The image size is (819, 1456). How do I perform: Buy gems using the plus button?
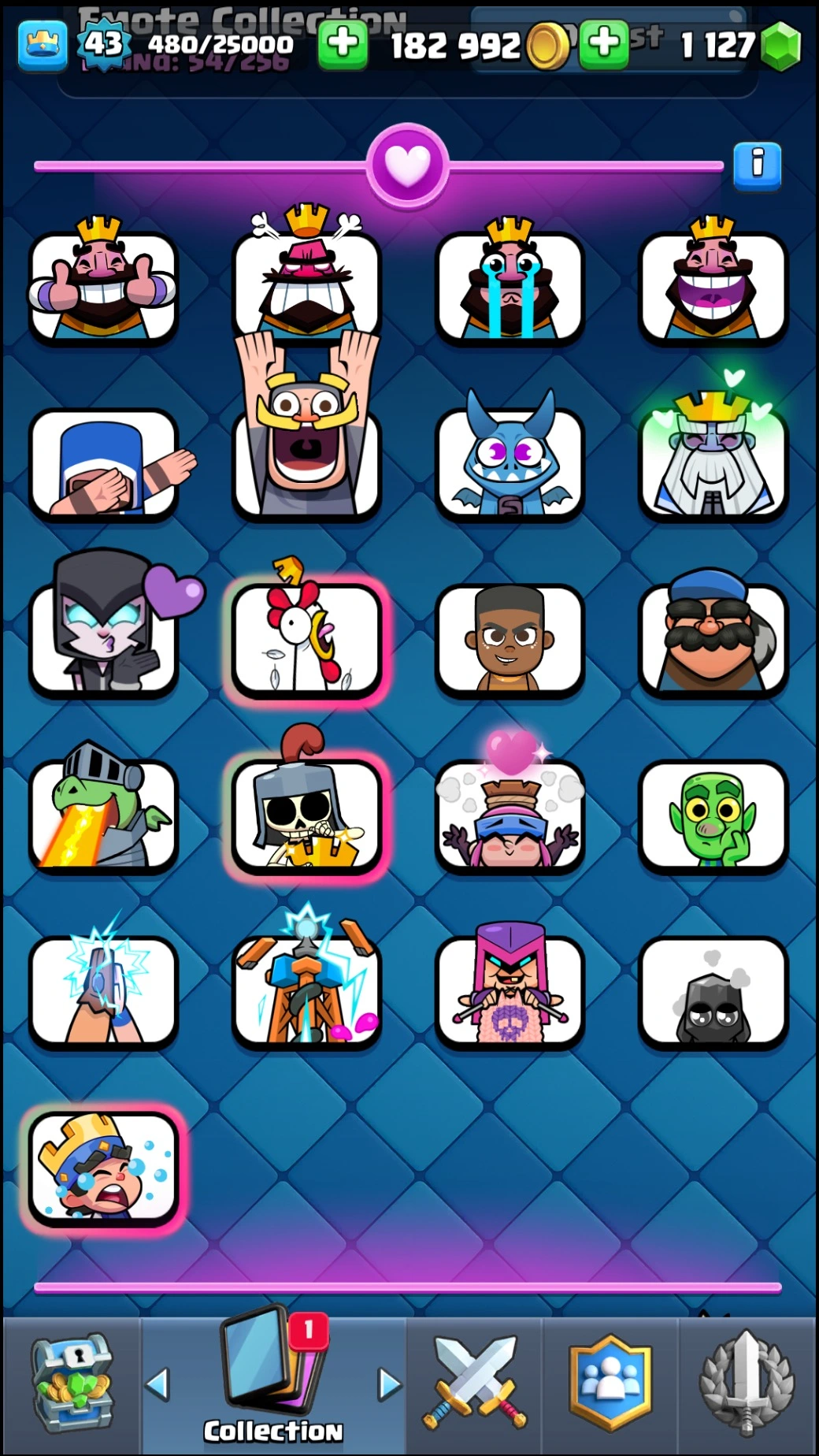coord(604,43)
